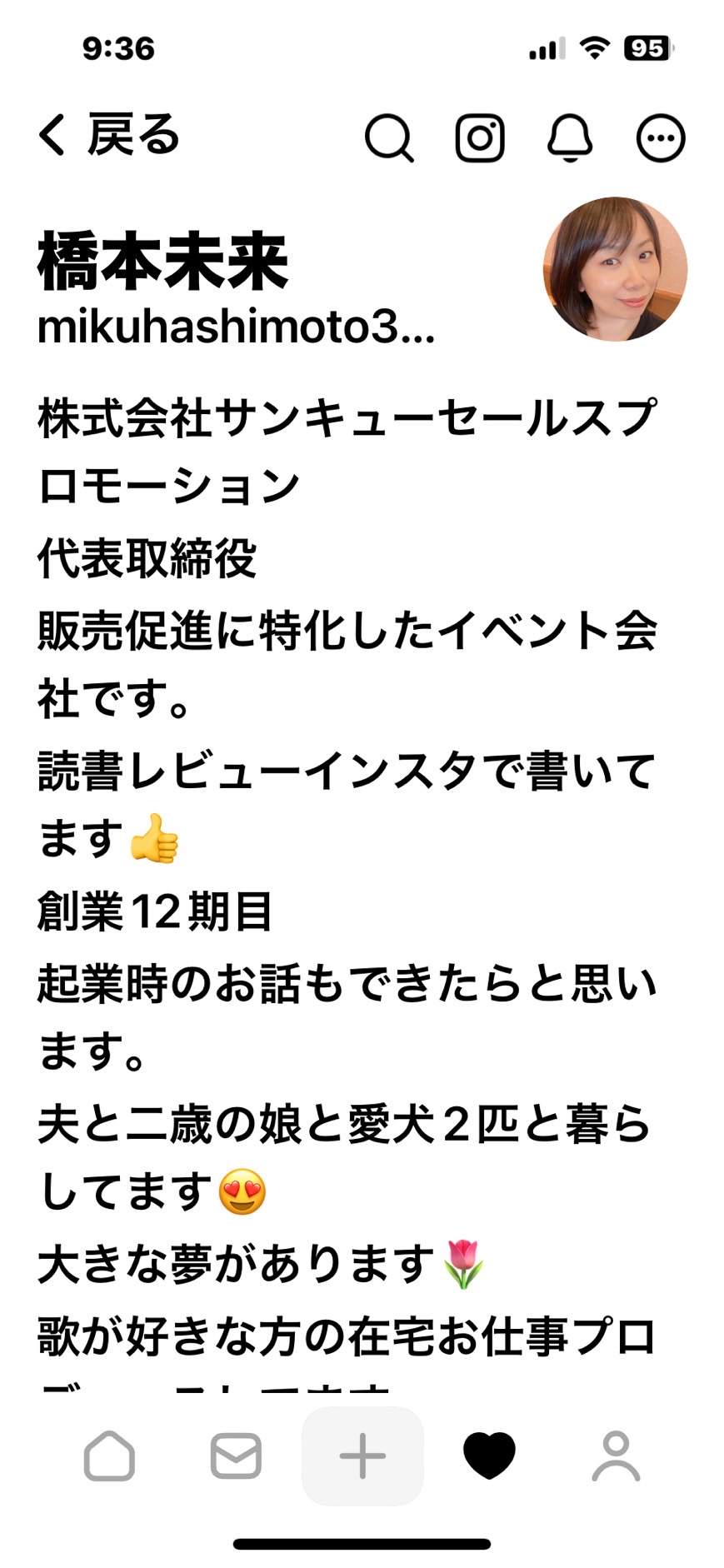Open the more options menu
This screenshot has width=724, height=1568.
[x=661, y=137]
